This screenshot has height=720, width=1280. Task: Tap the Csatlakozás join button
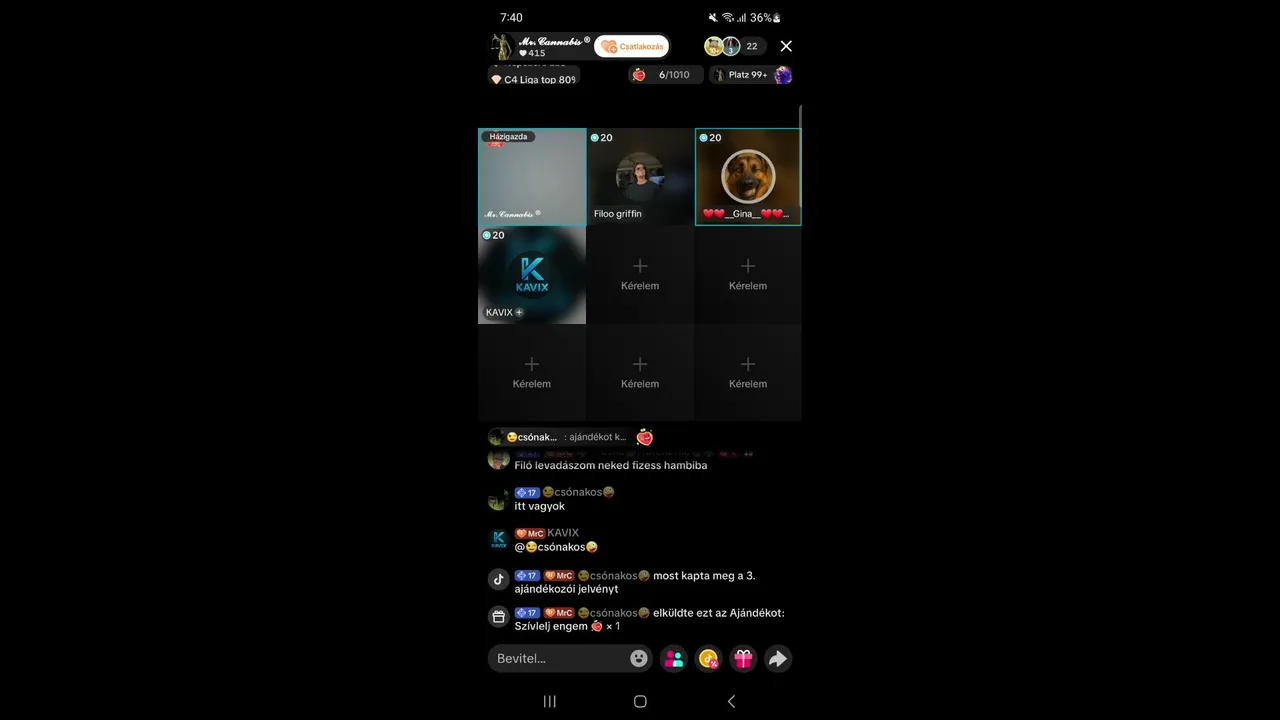click(632, 47)
